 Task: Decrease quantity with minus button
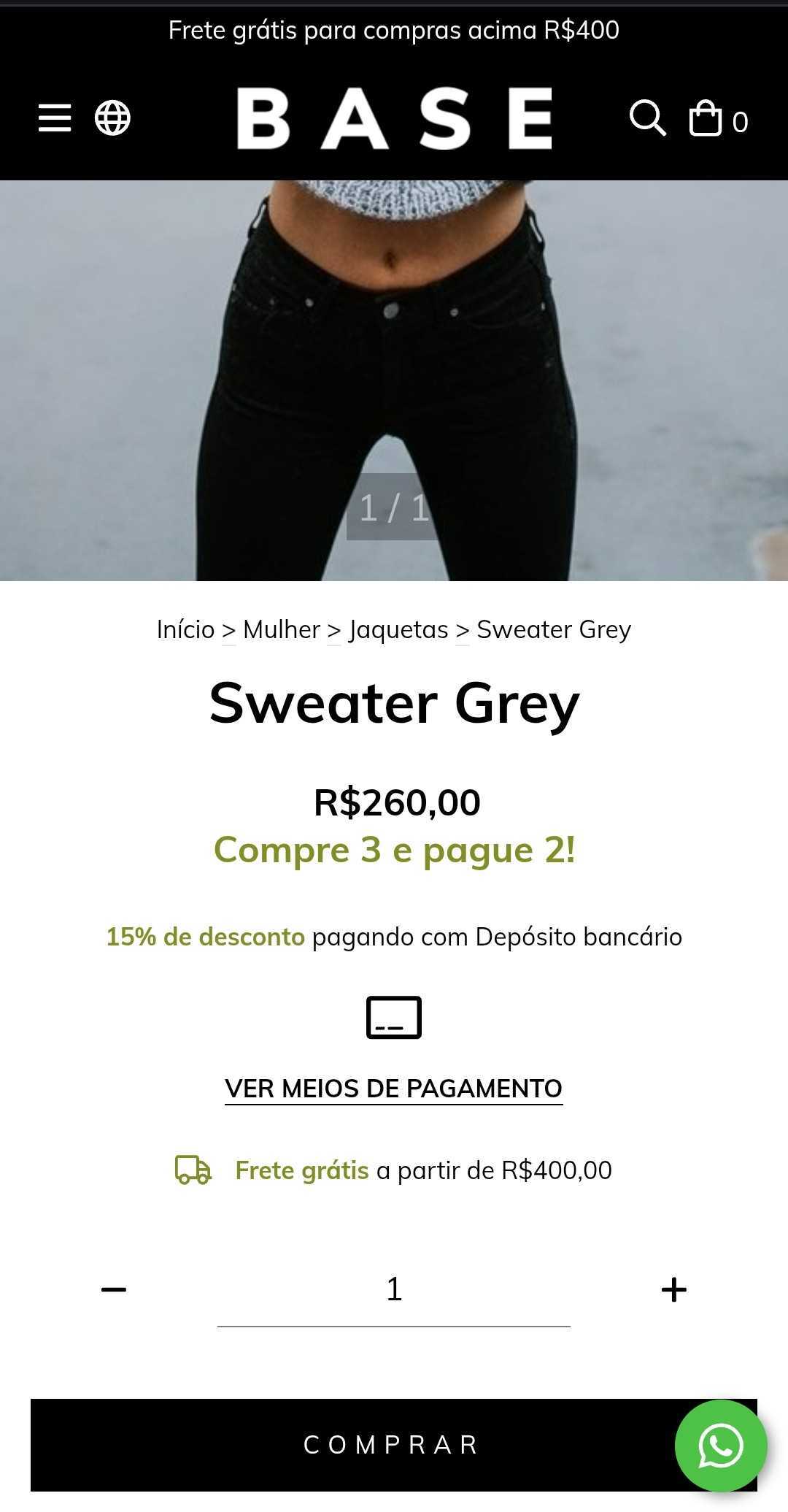(x=114, y=1290)
